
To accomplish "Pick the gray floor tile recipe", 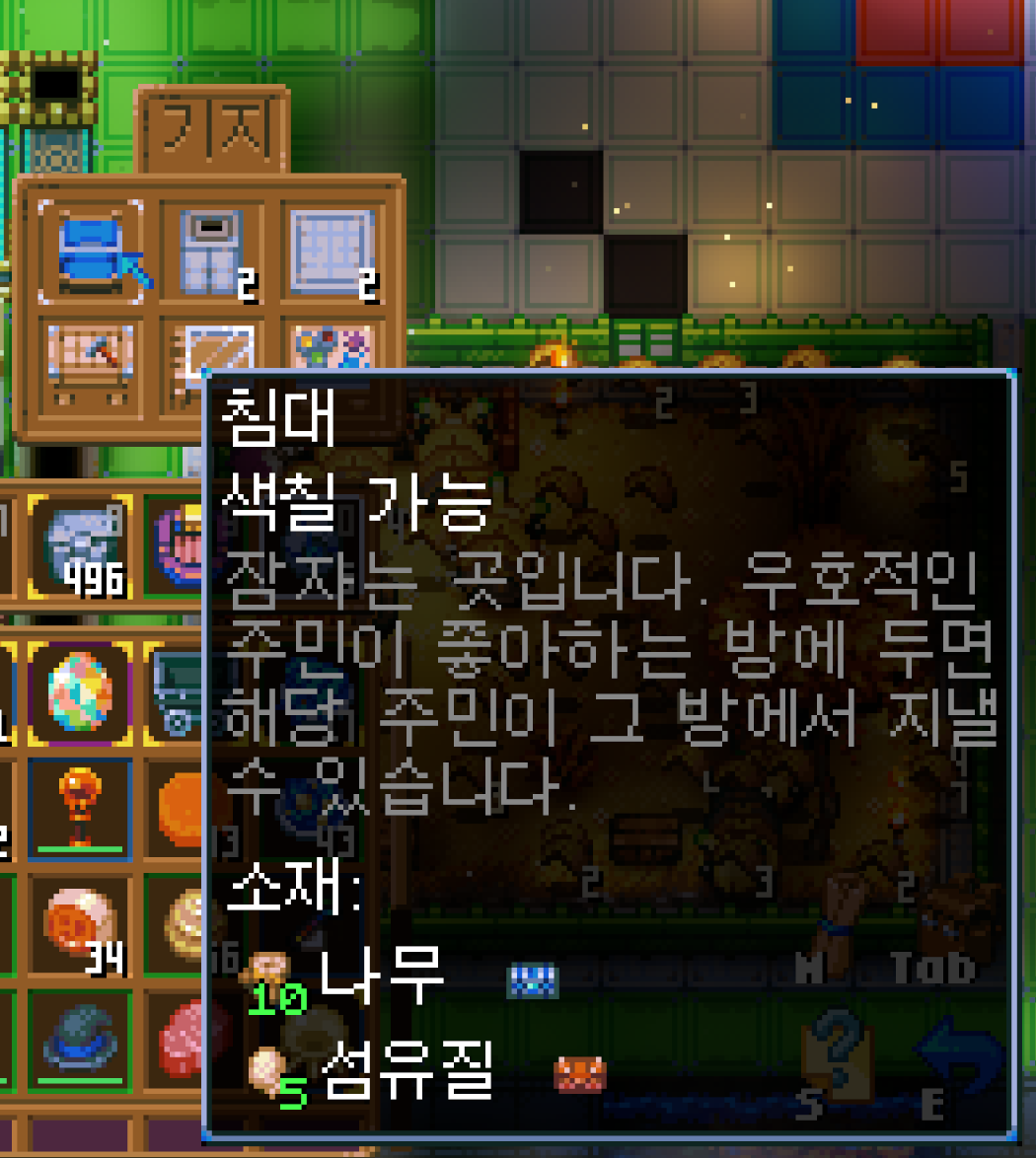I will [x=332, y=251].
